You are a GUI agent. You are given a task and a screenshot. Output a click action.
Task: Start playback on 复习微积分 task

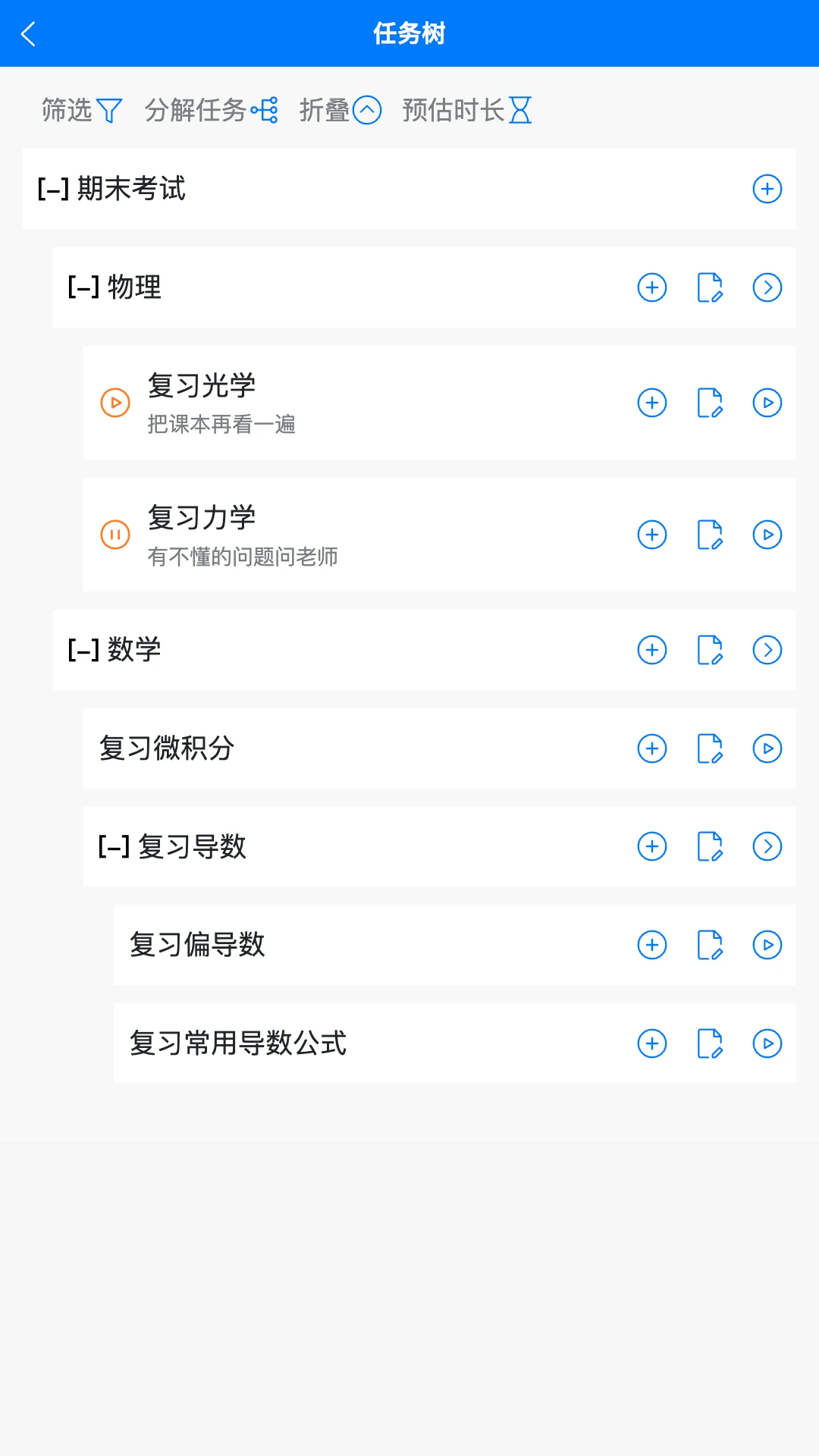click(767, 748)
